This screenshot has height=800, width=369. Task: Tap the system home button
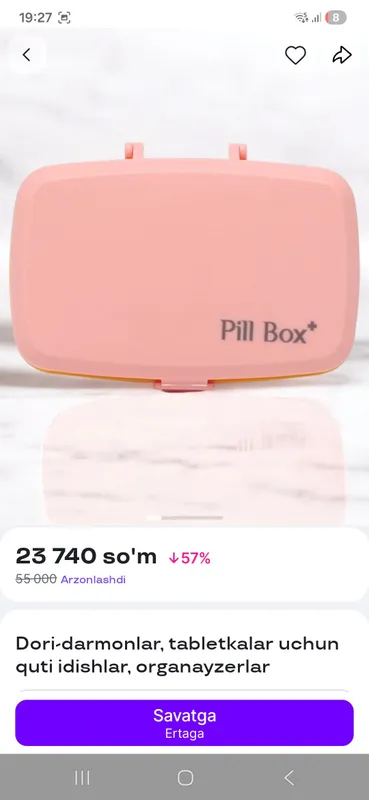[x=185, y=778]
